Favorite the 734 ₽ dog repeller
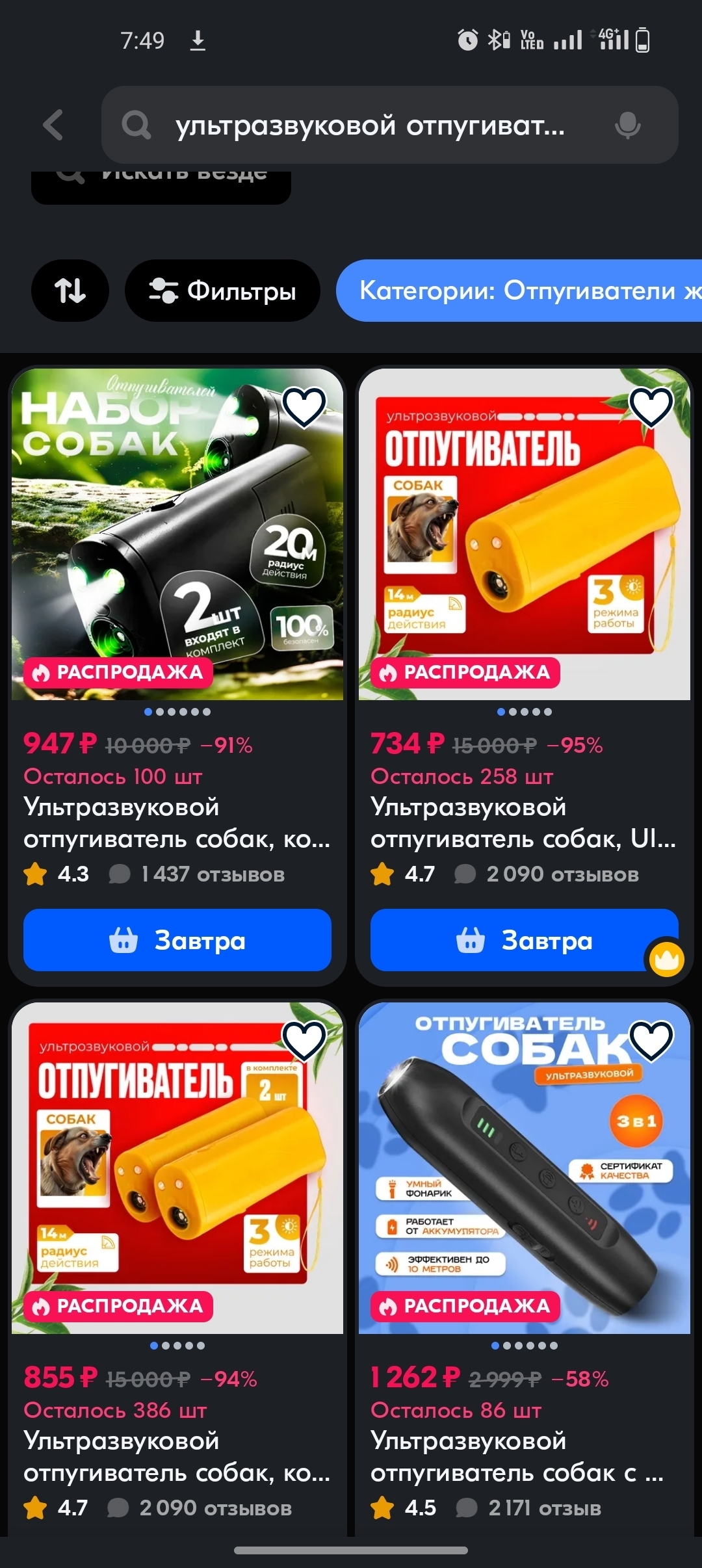702x1568 pixels. coord(651,407)
